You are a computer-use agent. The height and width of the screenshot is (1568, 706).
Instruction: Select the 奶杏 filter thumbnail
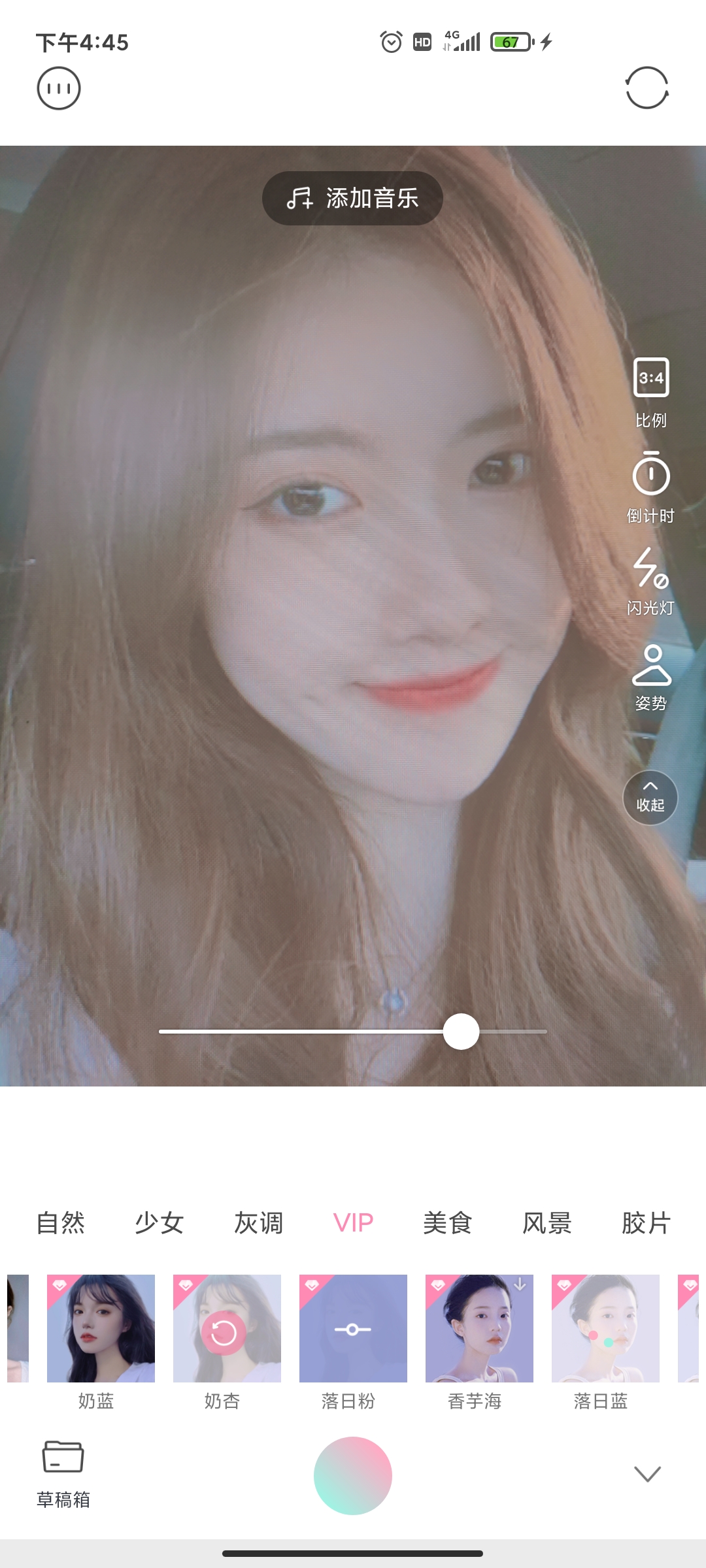[x=227, y=1328]
